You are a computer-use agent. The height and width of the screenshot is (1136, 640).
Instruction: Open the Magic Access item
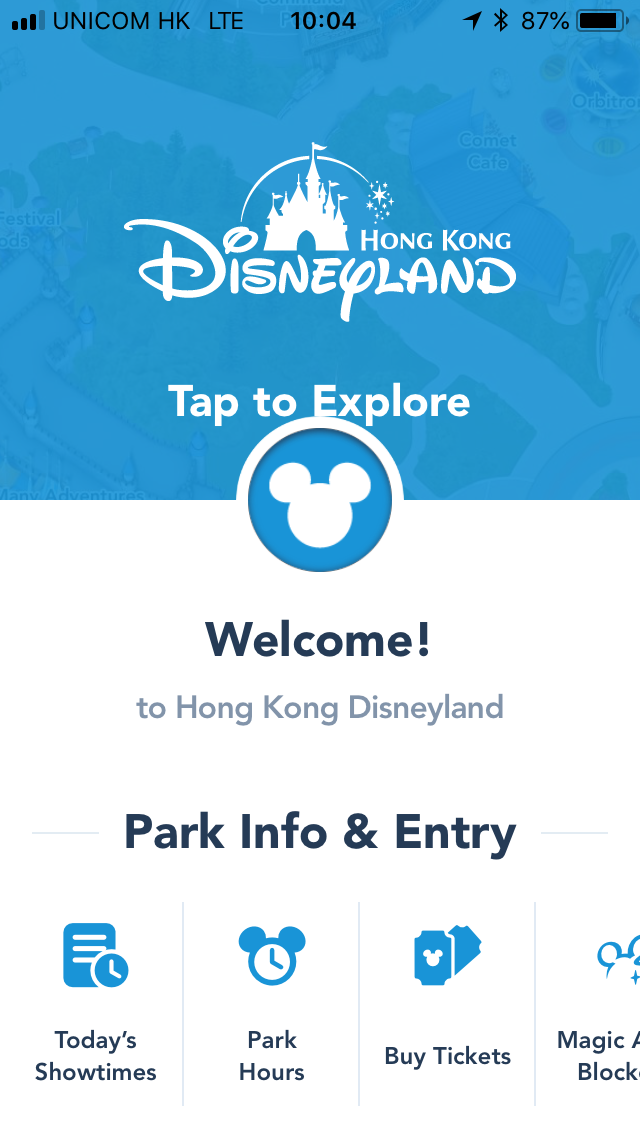[600, 1002]
